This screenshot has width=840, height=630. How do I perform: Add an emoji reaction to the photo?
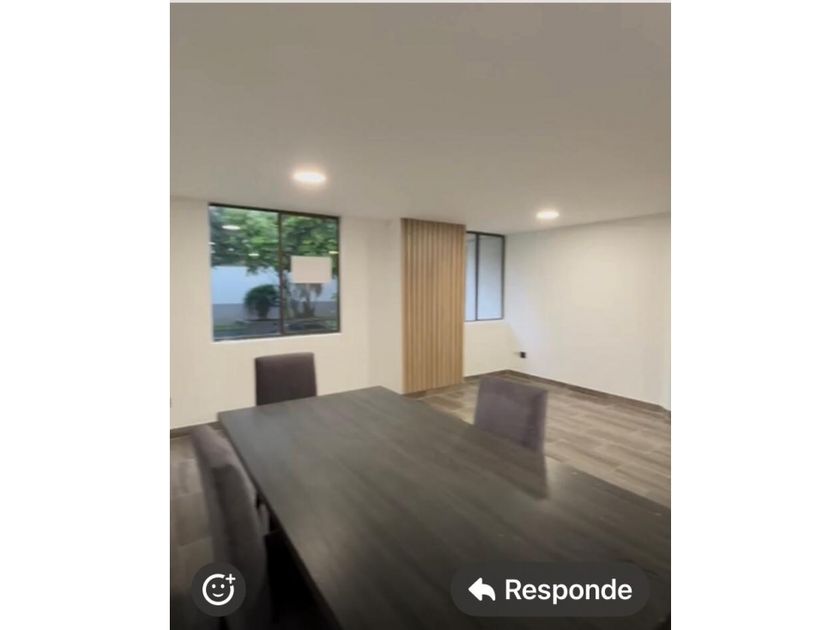(x=218, y=590)
